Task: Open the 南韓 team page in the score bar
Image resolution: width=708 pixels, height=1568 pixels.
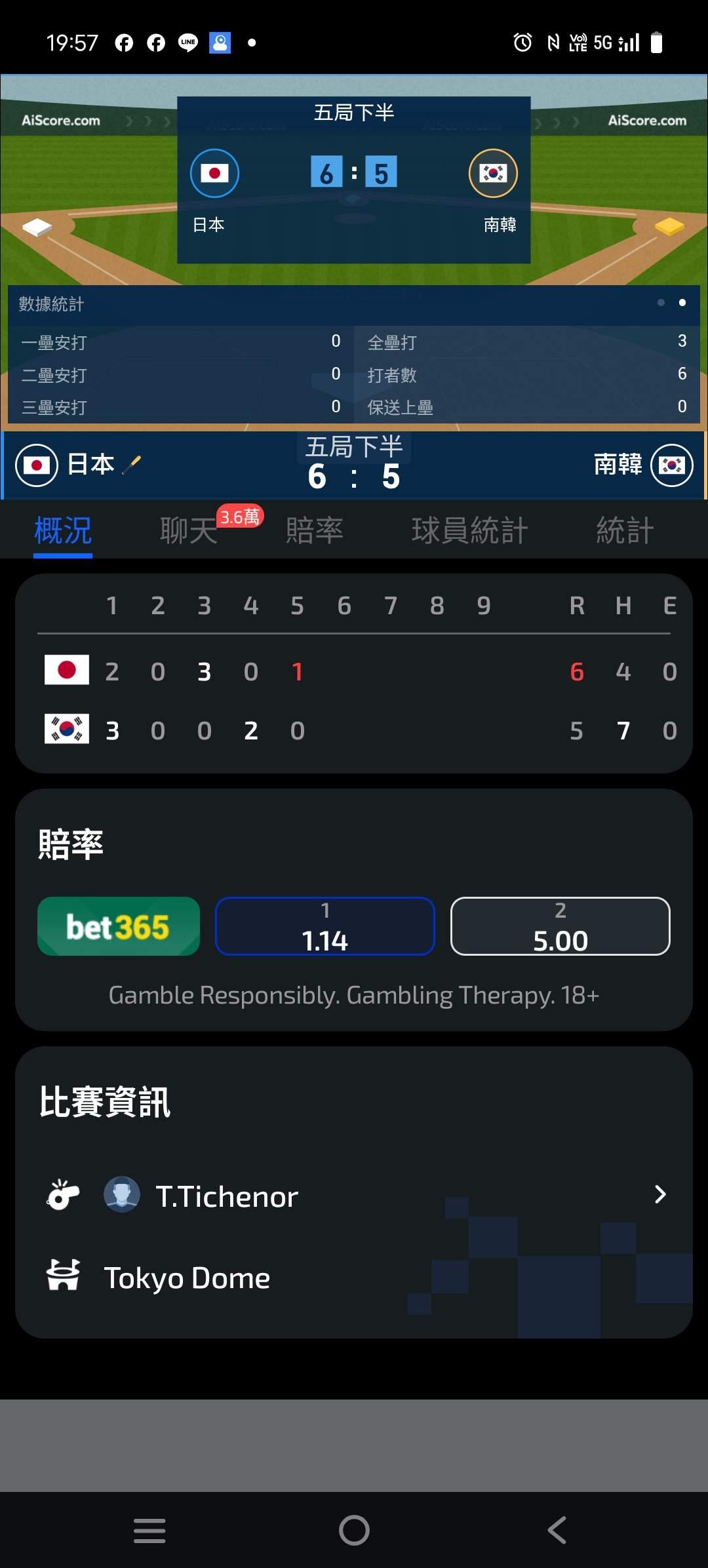Action: pyautogui.click(x=641, y=465)
